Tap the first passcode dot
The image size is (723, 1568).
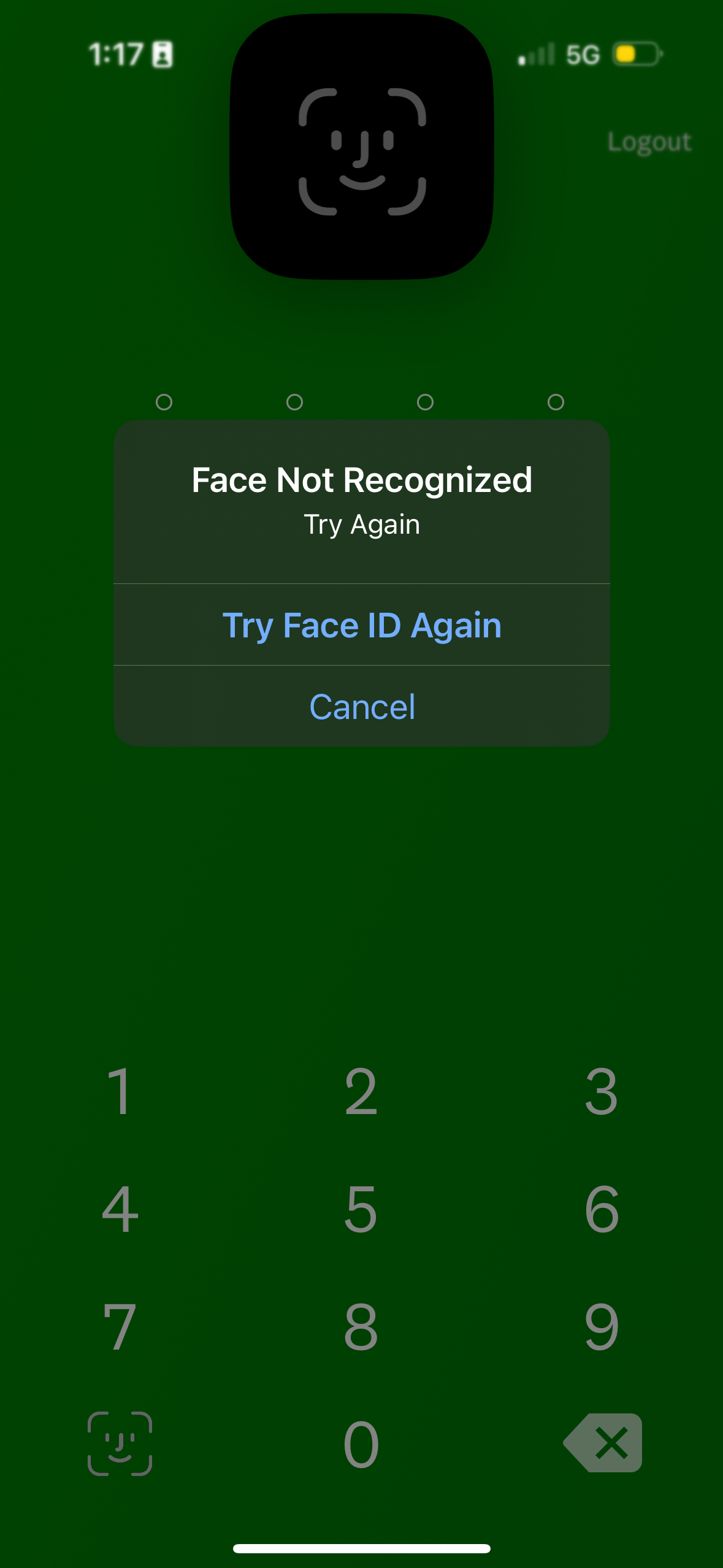[x=164, y=403]
